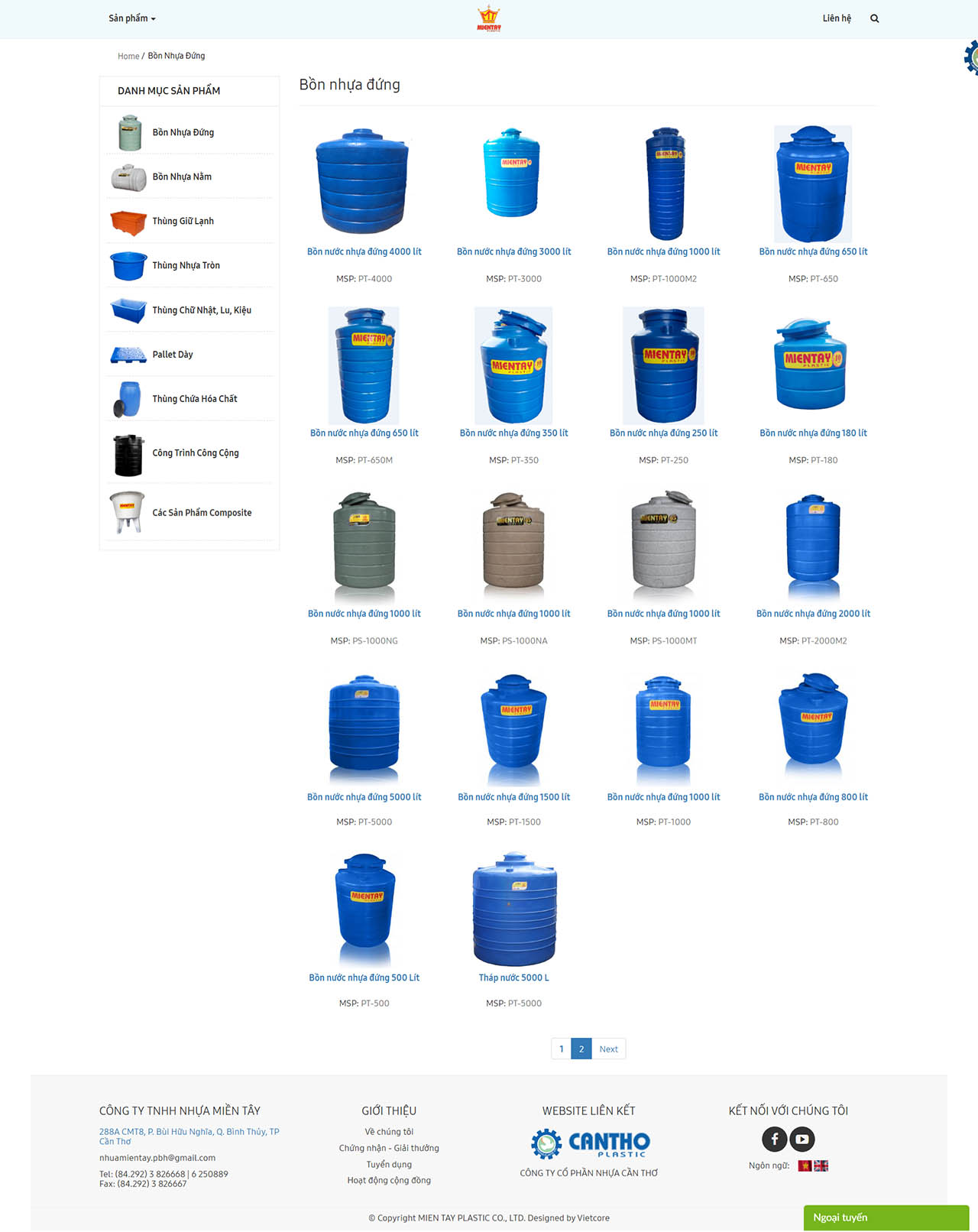
Task: Select Các Sản Phẩm Composite category
Action: [201, 513]
